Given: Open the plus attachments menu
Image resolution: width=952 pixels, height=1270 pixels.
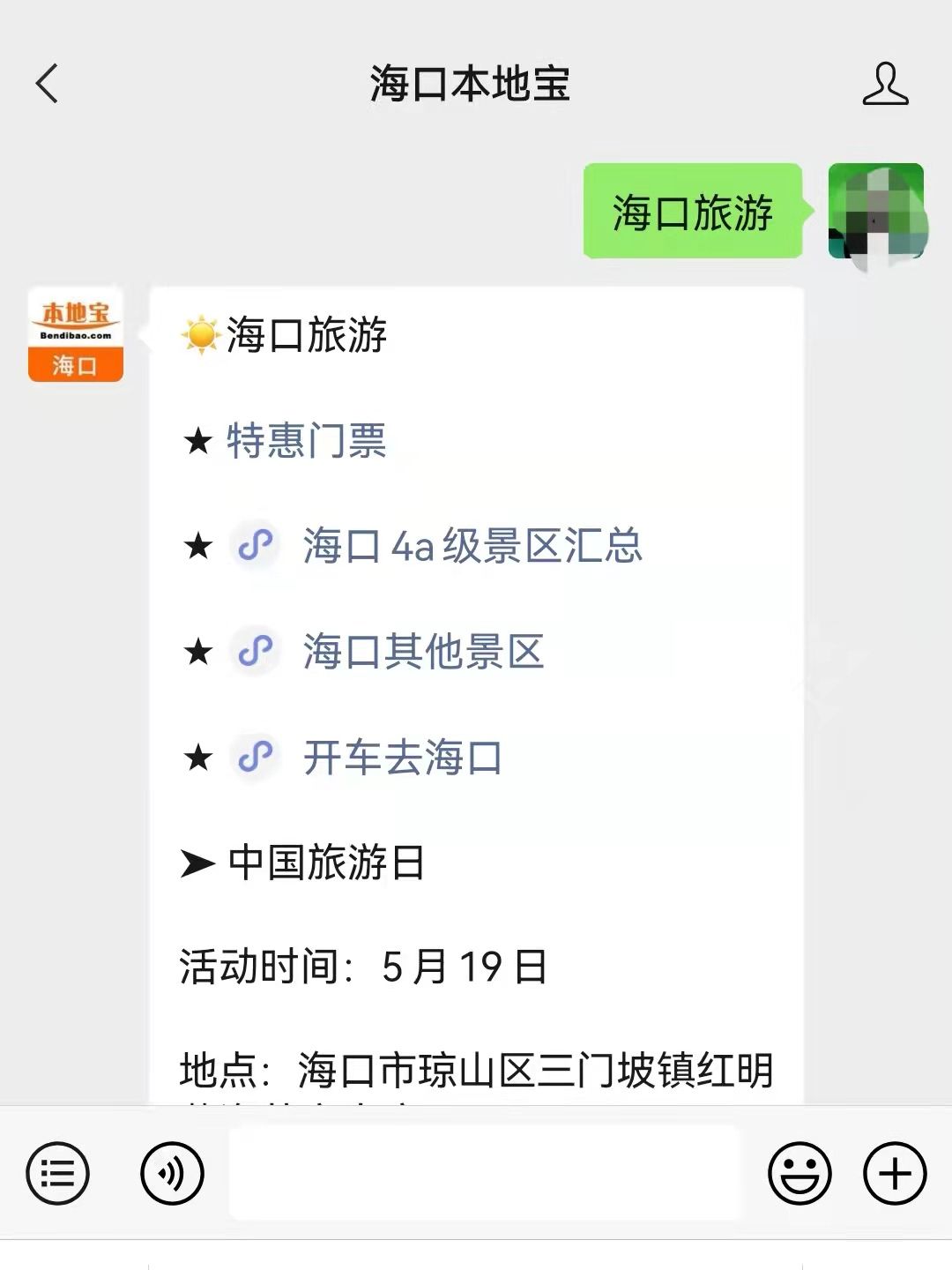Looking at the screenshot, I should click(895, 1173).
